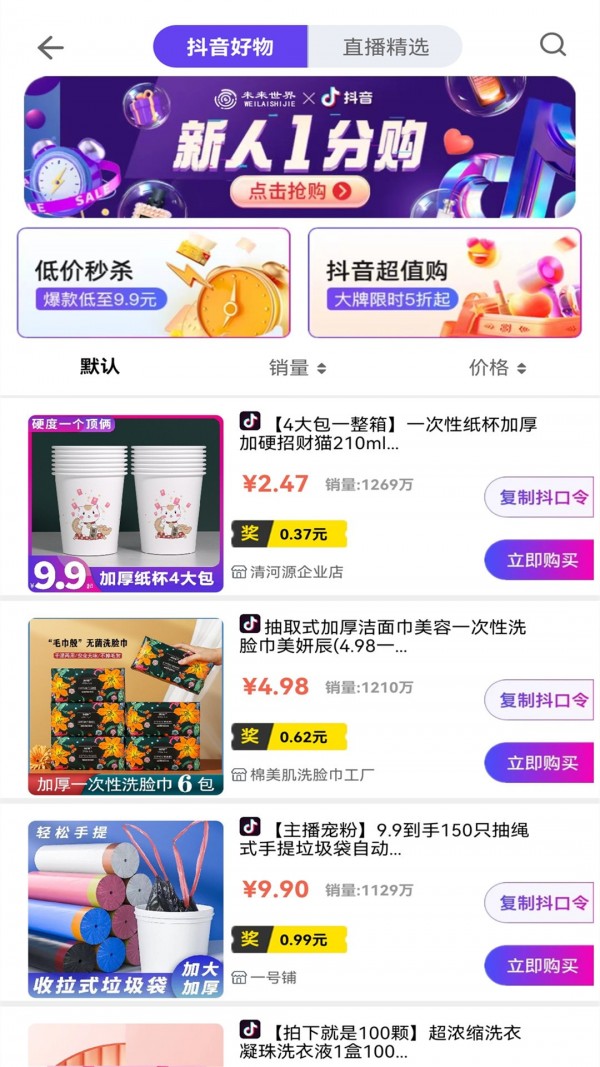Open the 低价秒杀 promotion card
The width and height of the screenshot is (600, 1067).
point(153,283)
